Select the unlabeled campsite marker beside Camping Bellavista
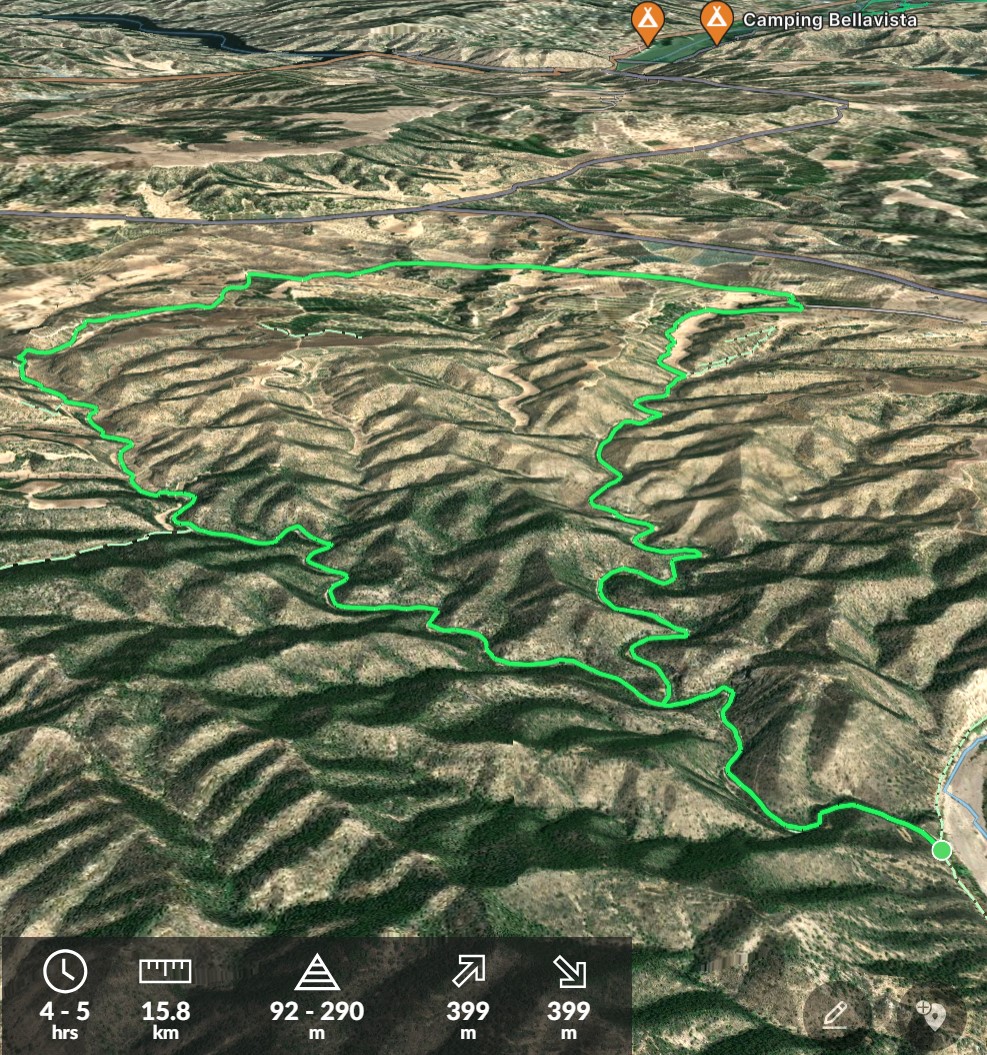Viewport: 987px width, 1055px height. point(648,21)
